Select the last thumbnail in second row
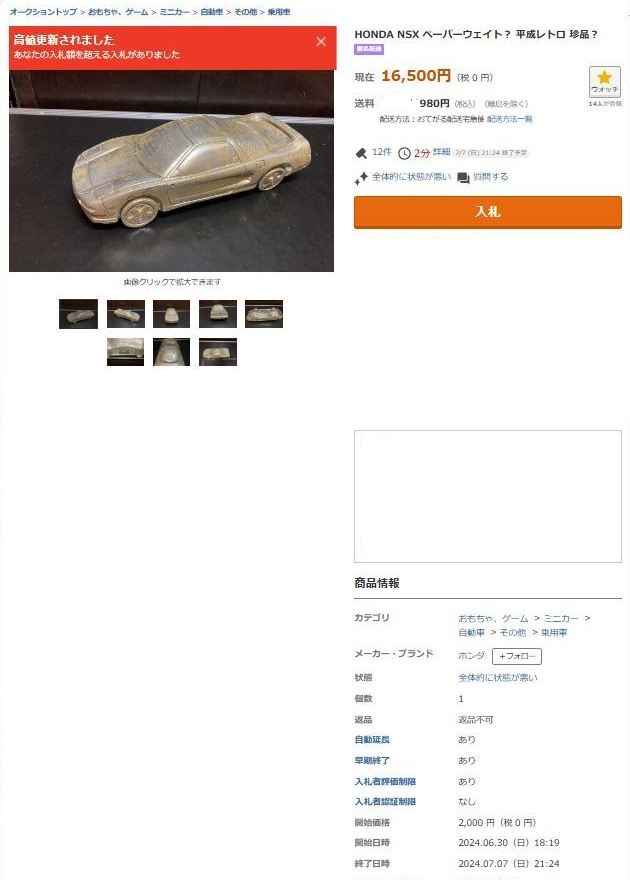 (x=217, y=352)
